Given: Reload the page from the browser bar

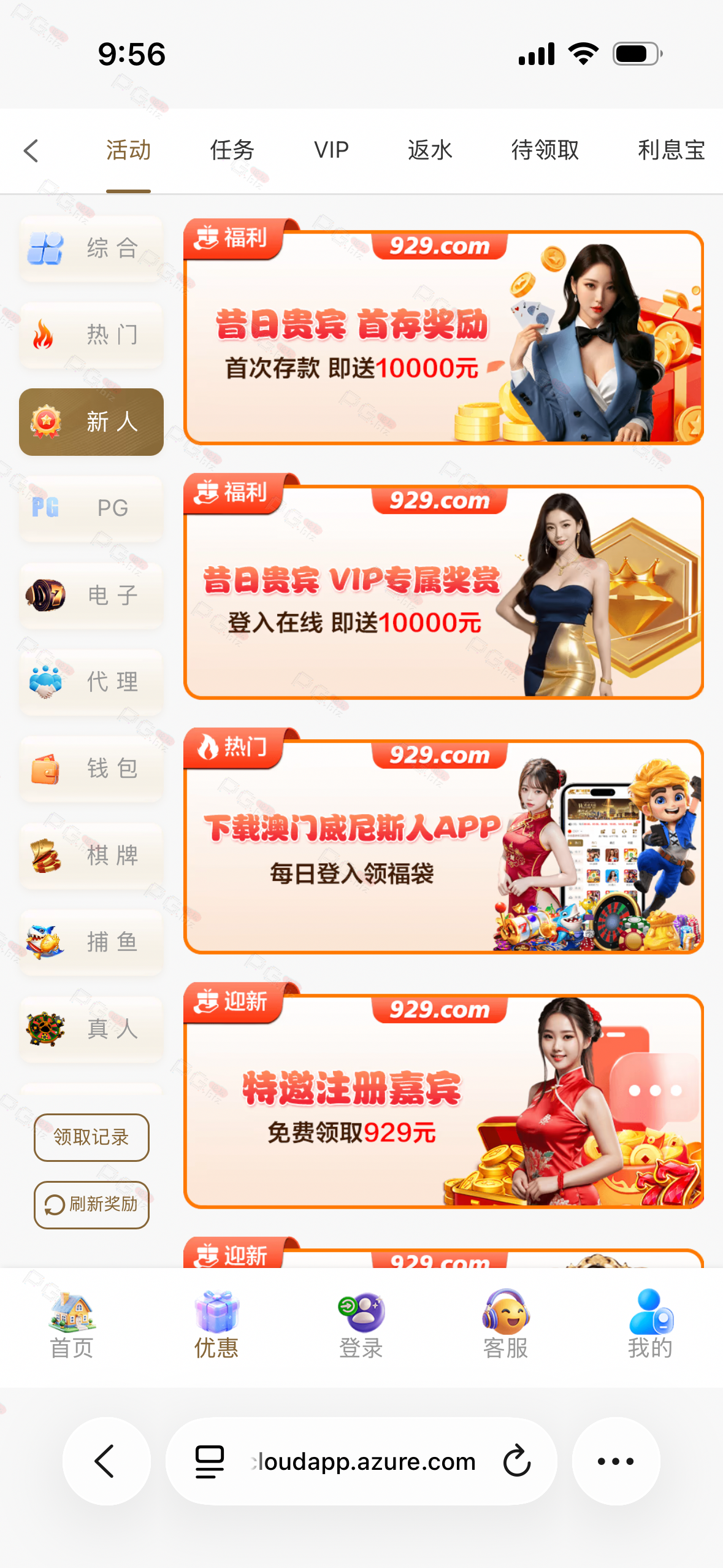Looking at the screenshot, I should click(516, 1461).
